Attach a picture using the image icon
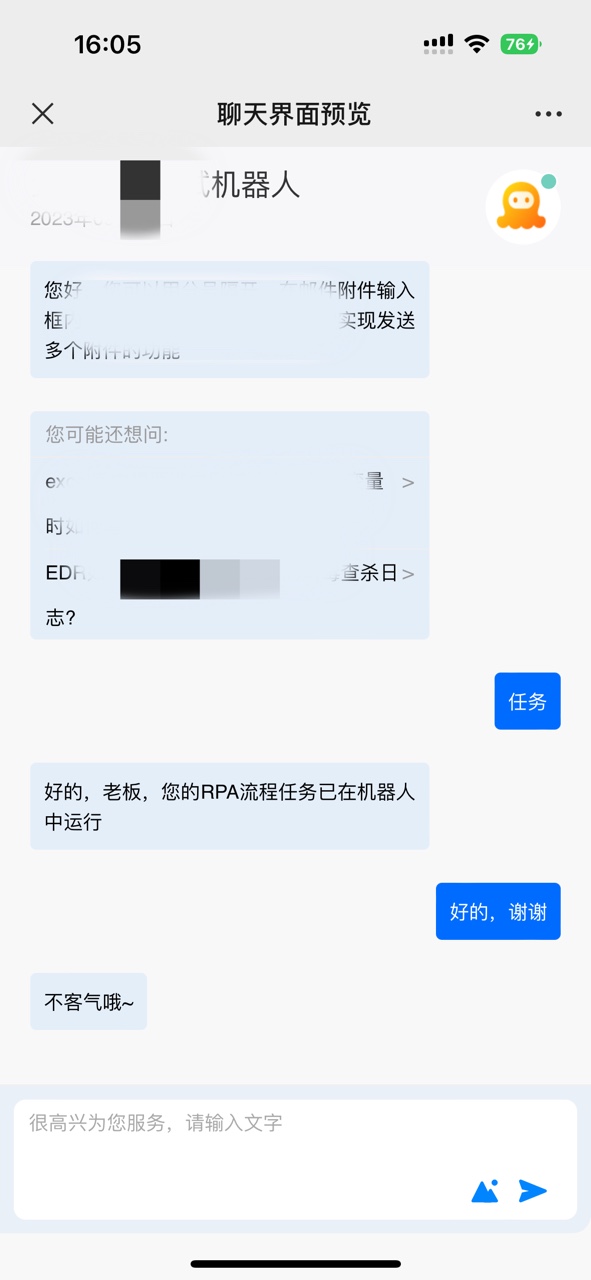The width and height of the screenshot is (591, 1280). [x=485, y=1190]
